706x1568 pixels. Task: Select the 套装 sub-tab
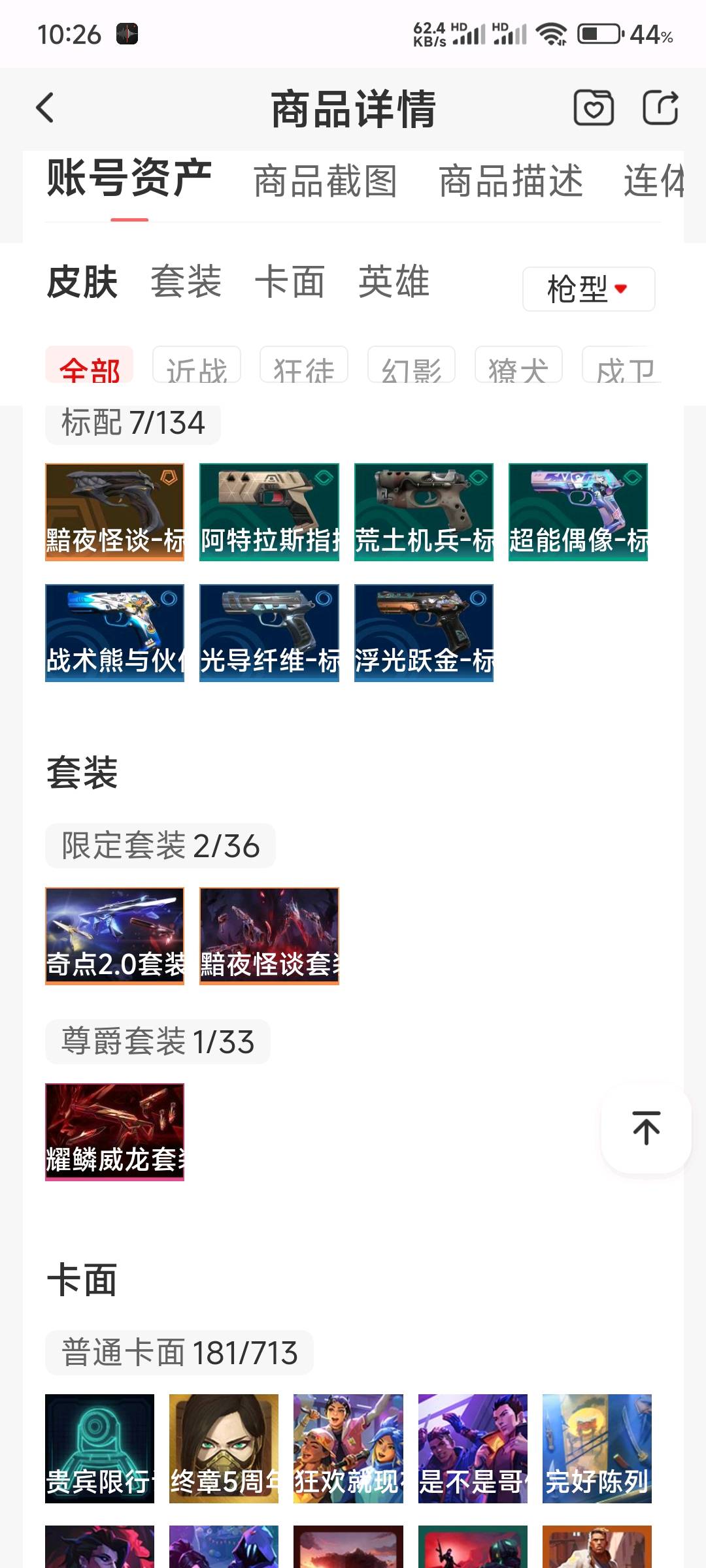click(x=186, y=282)
